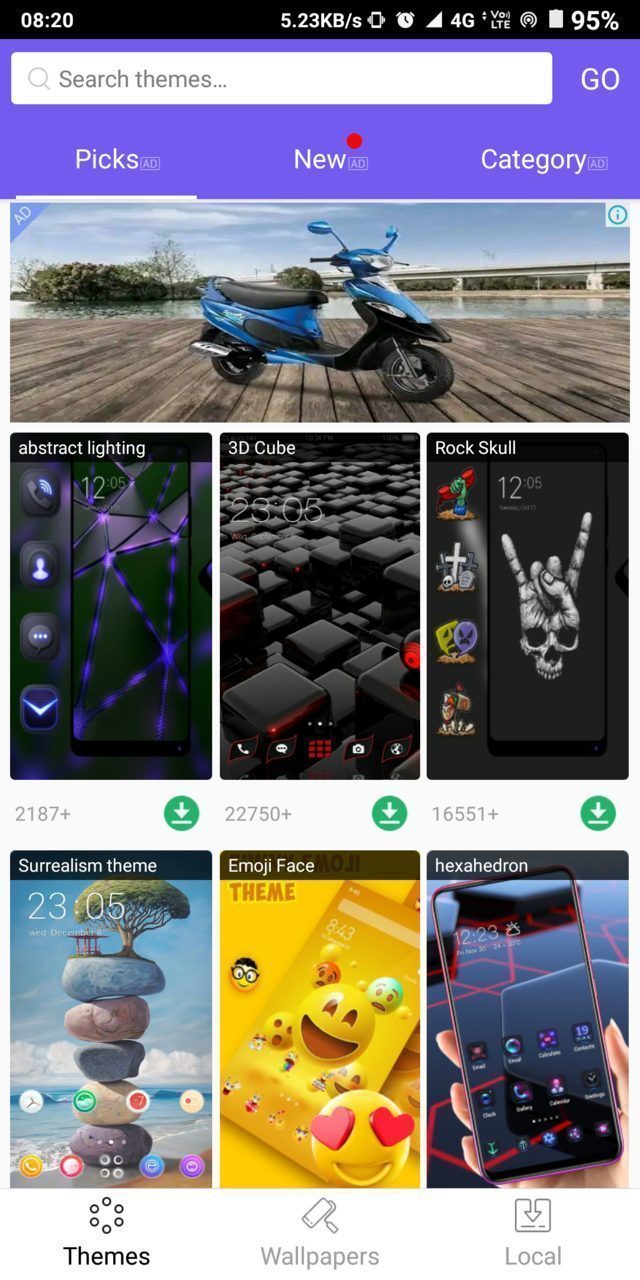Image resolution: width=640 pixels, height=1280 pixels.
Task: Download the abstract lighting theme
Action: coord(181,813)
